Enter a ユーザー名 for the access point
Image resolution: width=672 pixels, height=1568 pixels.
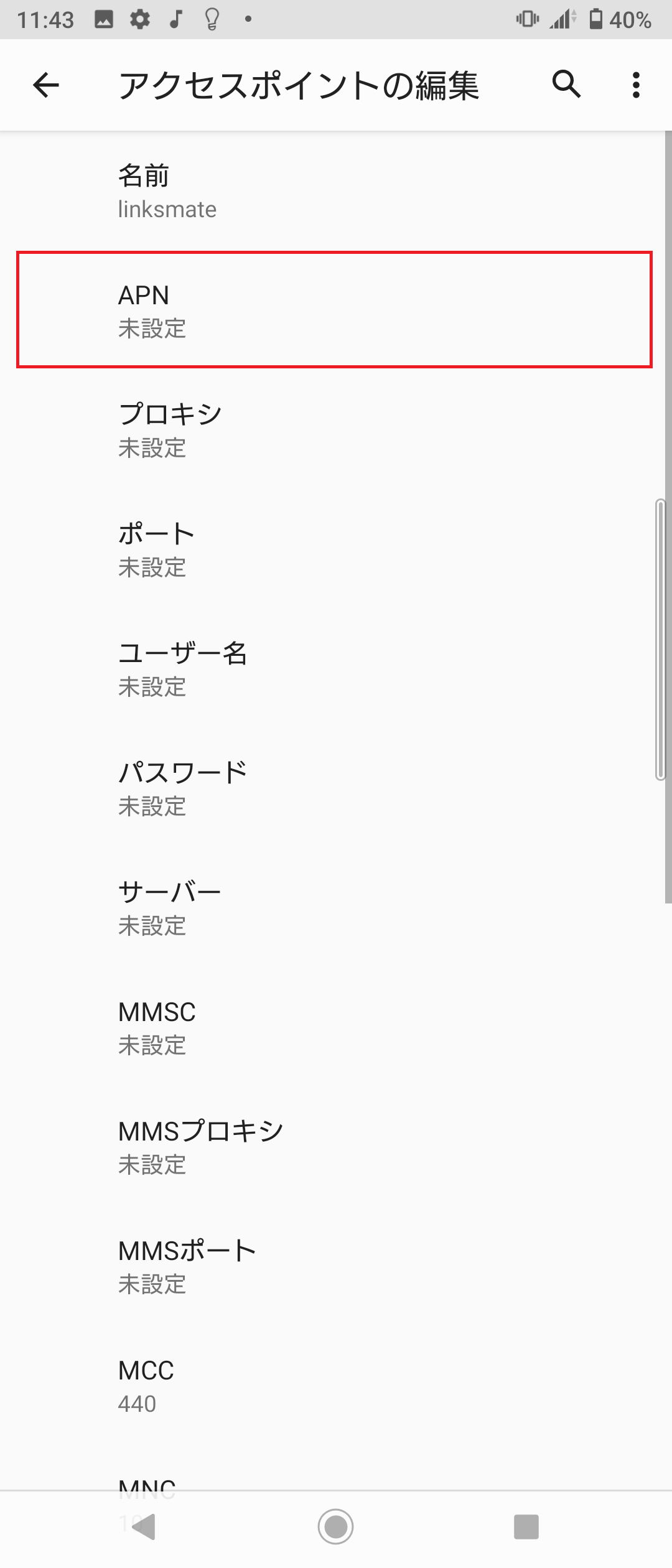336,669
